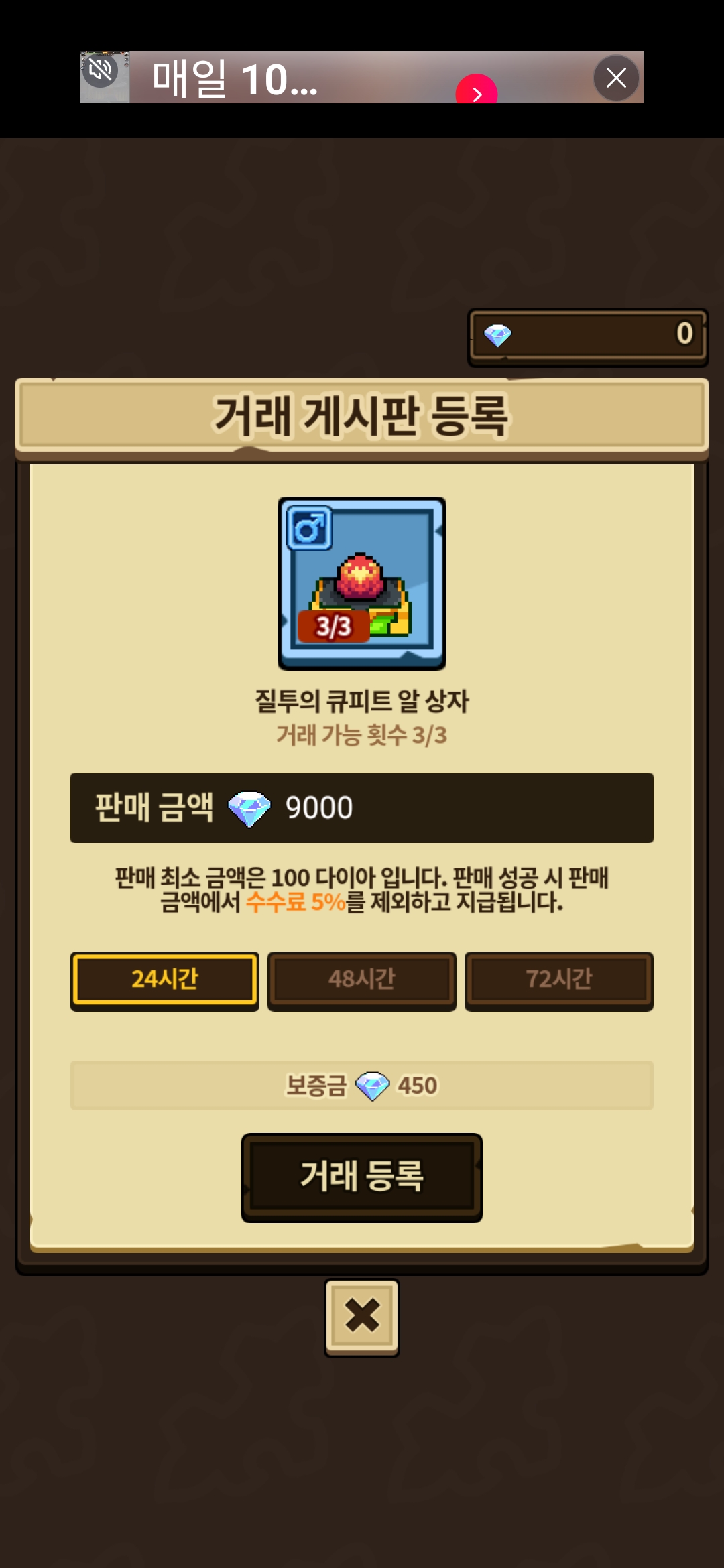Screen dimensions: 724x1568
Task: Switch to the 72시간 listing duration
Action: pos(559,979)
